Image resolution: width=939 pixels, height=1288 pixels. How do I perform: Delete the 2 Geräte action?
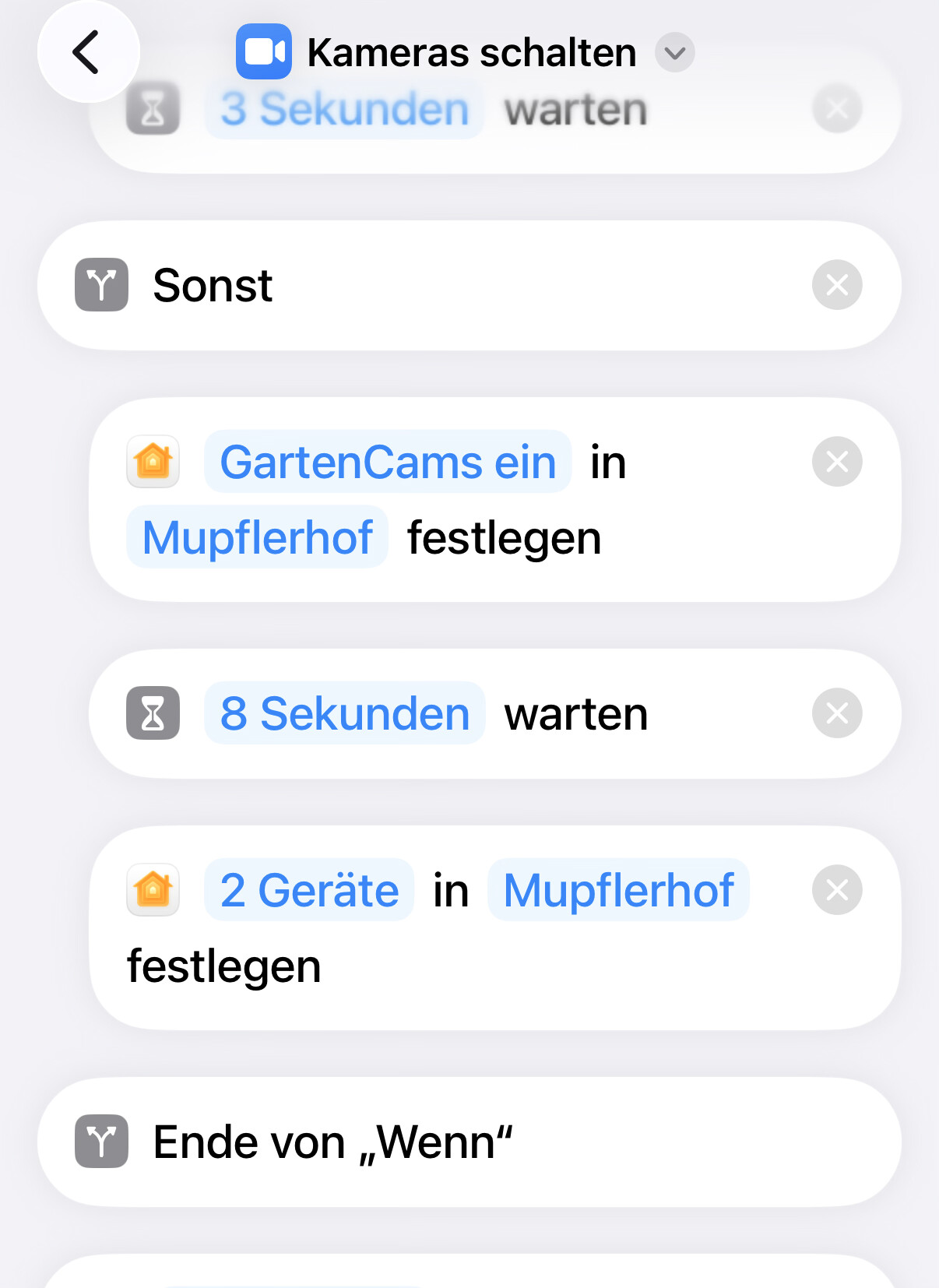tap(836, 890)
